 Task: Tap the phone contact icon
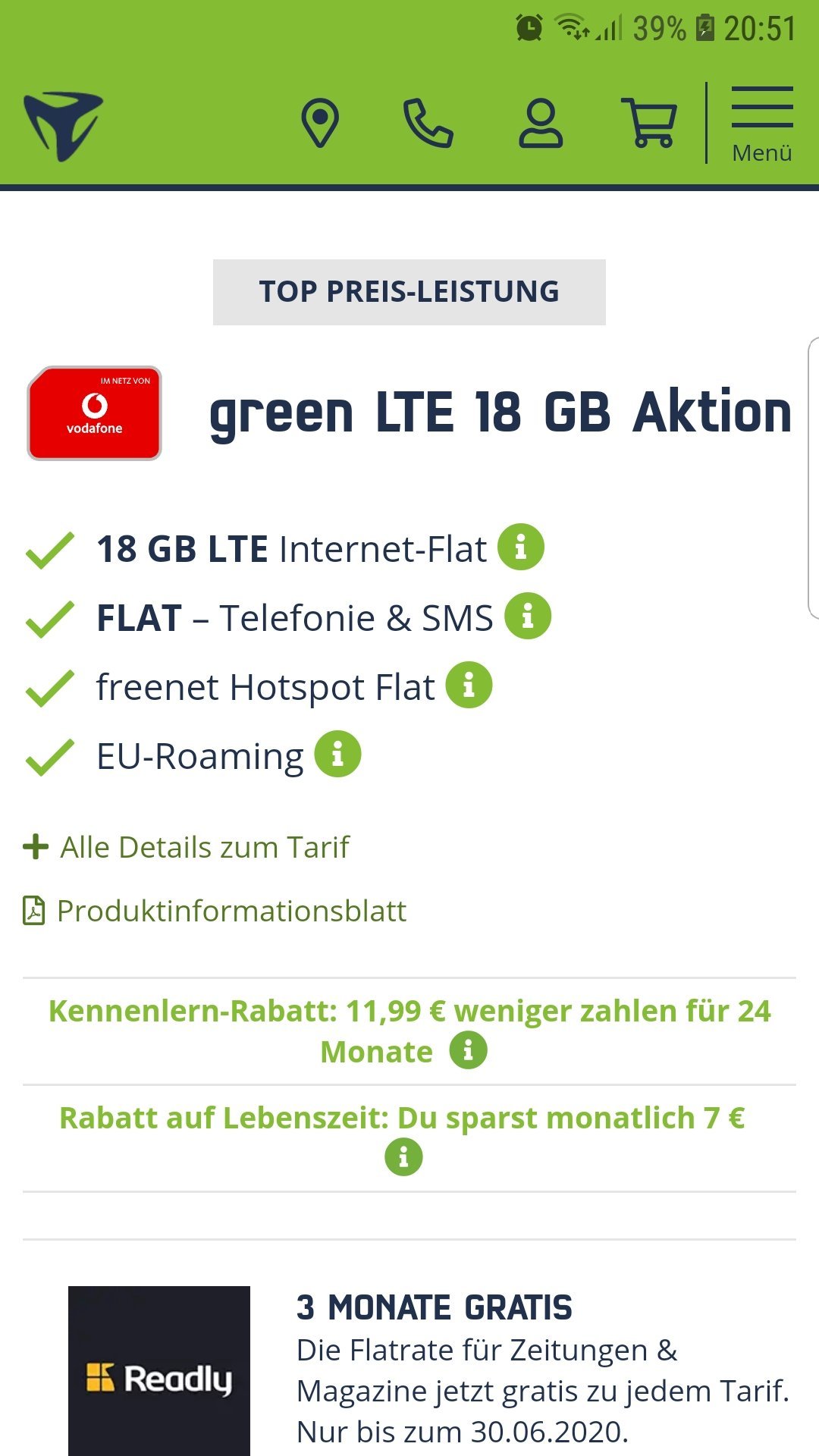click(428, 123)
